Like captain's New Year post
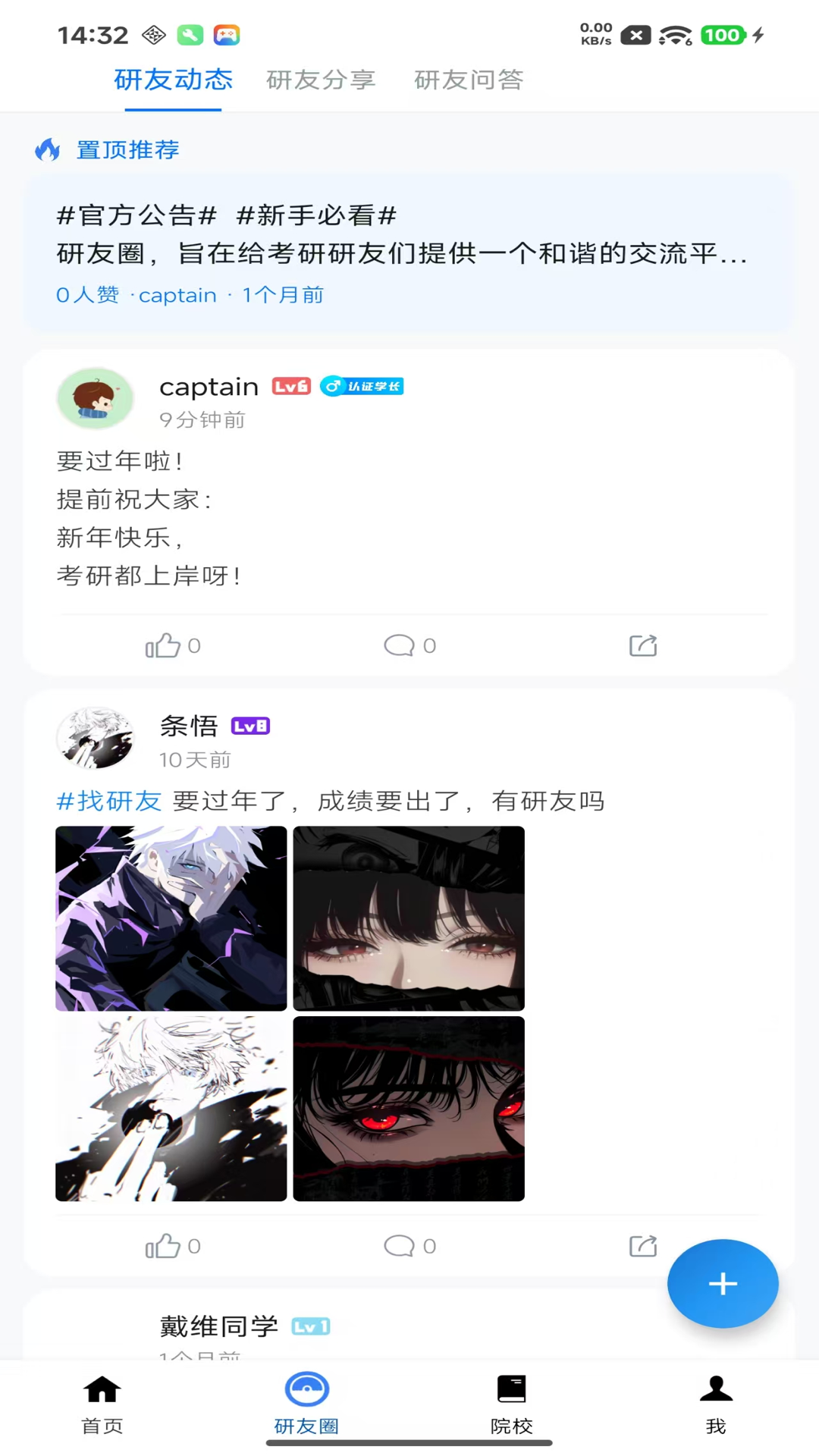Viewport: 819px width, 1456px height. click(x=173, y=645)
